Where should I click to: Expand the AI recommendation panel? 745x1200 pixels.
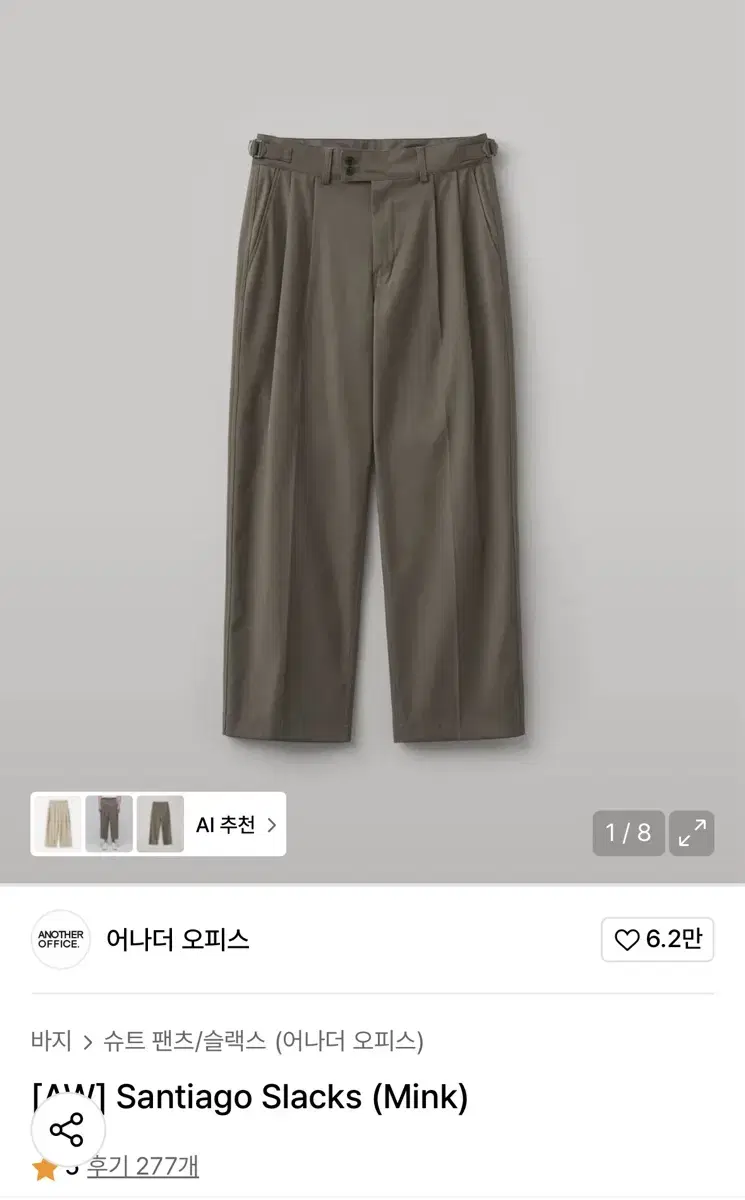[225, 823]
